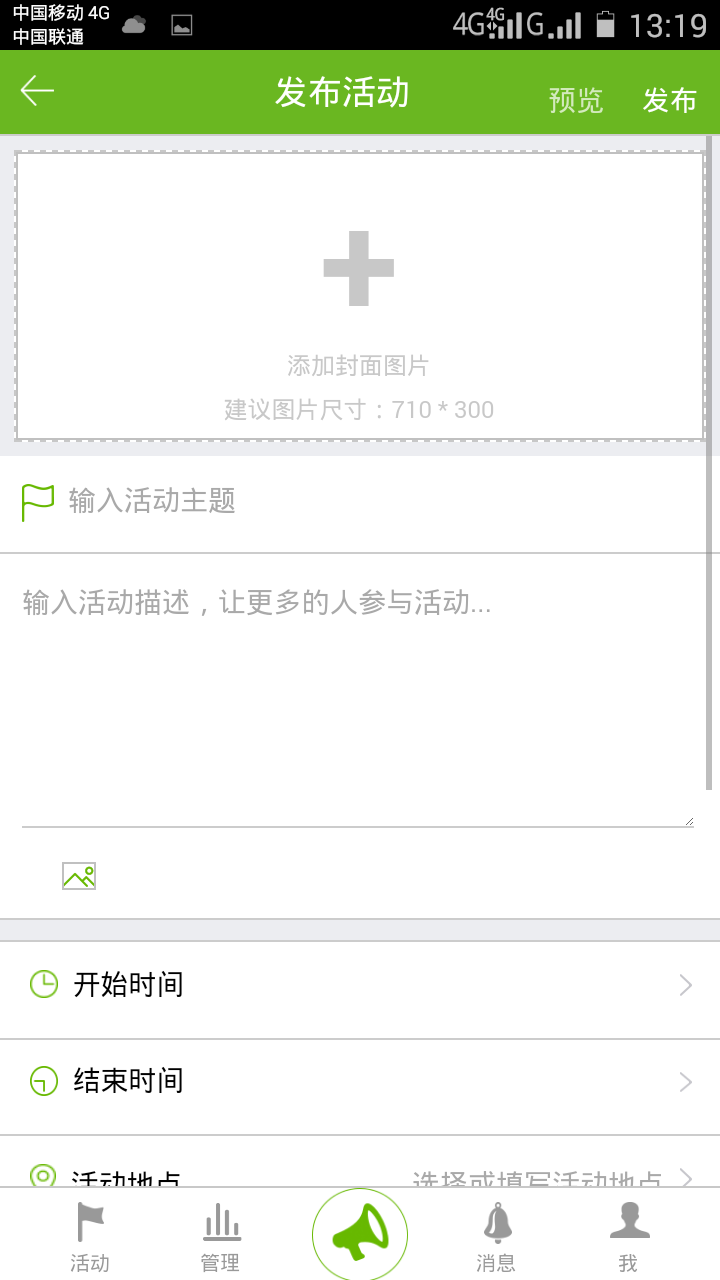Image resolution: width=720 pixels, height=1280 pixels.
Task: Open the 开始时间 start time picker
Action: (x=360, y=985)
